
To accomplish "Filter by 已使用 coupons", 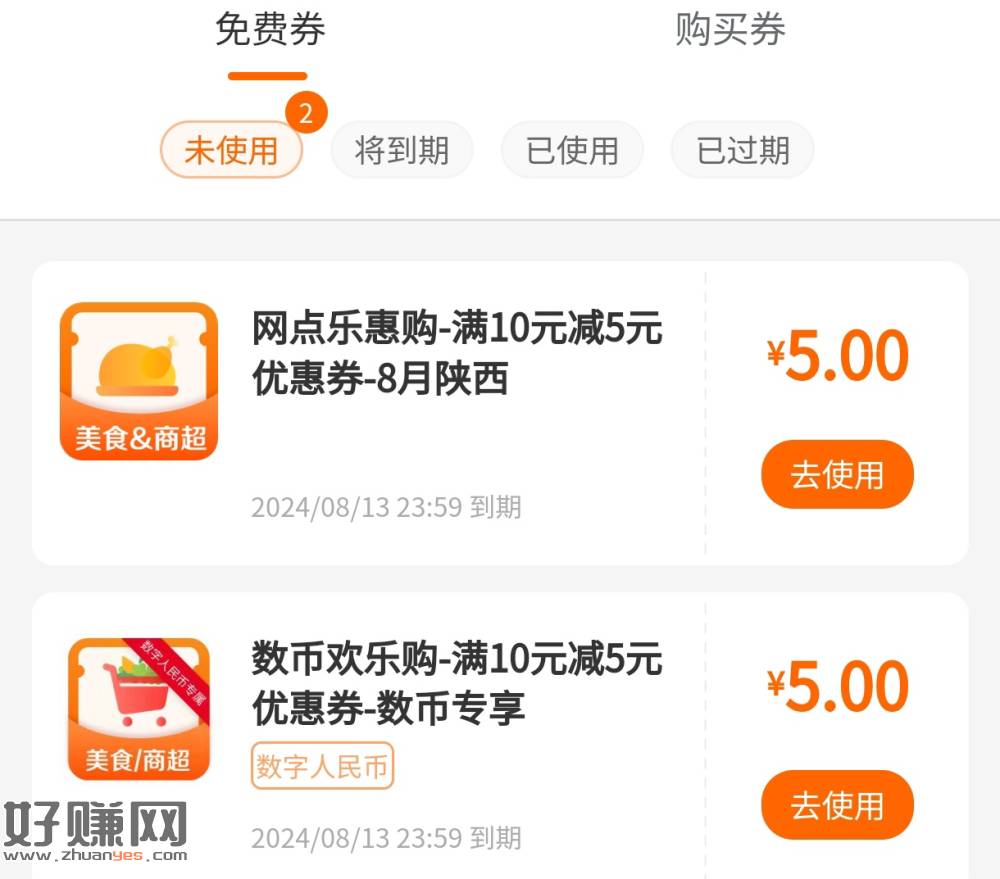I will coord(572,151).
